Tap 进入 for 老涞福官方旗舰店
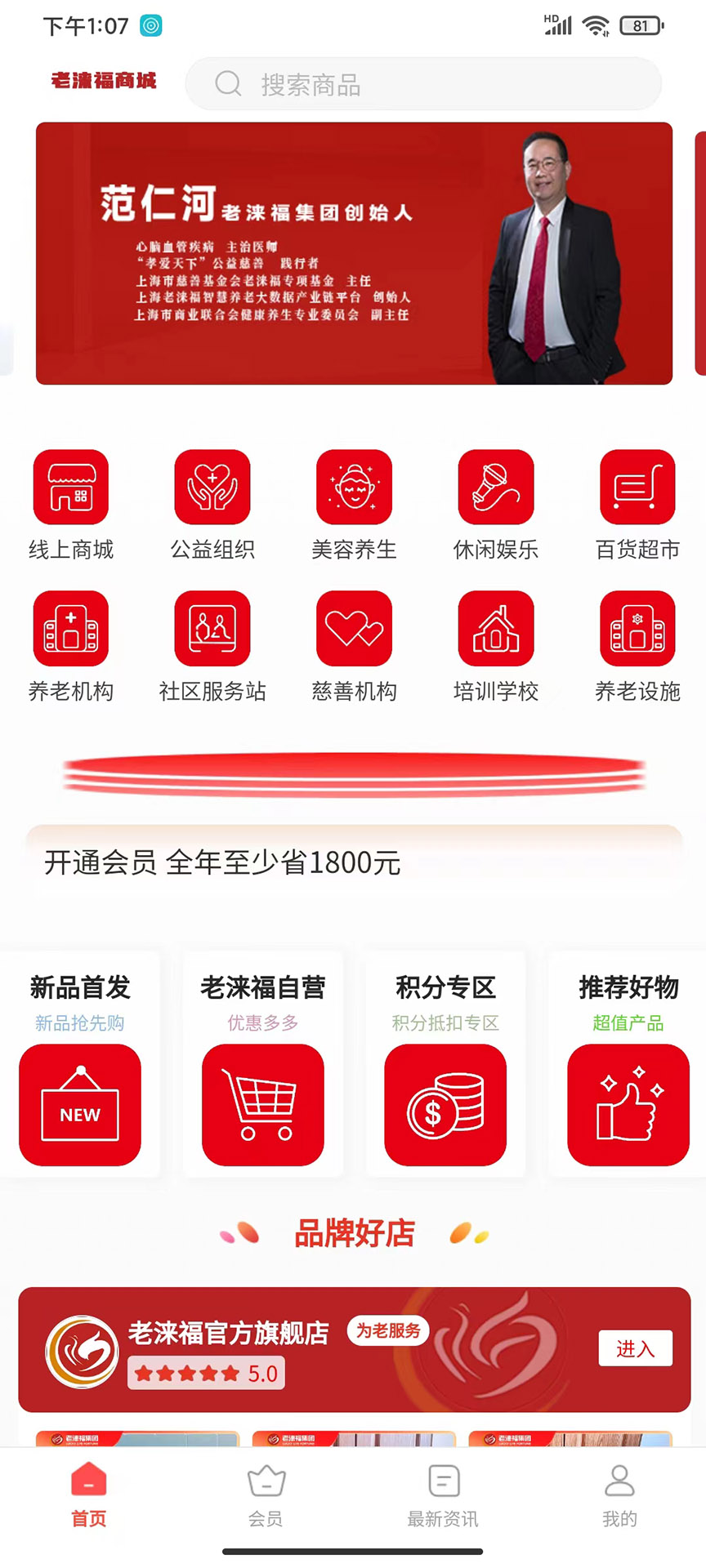This screenshot has height=1568, width=706. [635, 1348]
